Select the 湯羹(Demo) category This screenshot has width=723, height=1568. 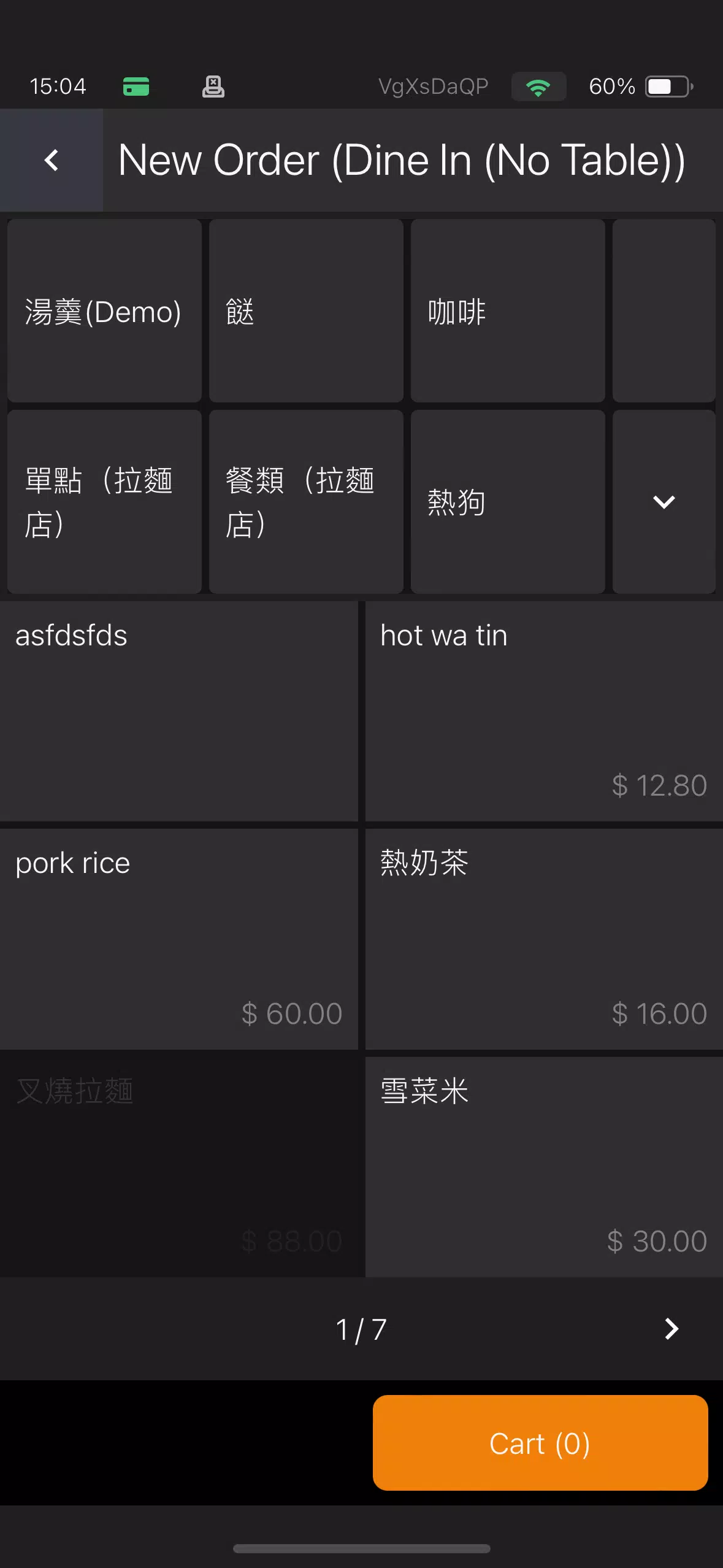(104, 311)
